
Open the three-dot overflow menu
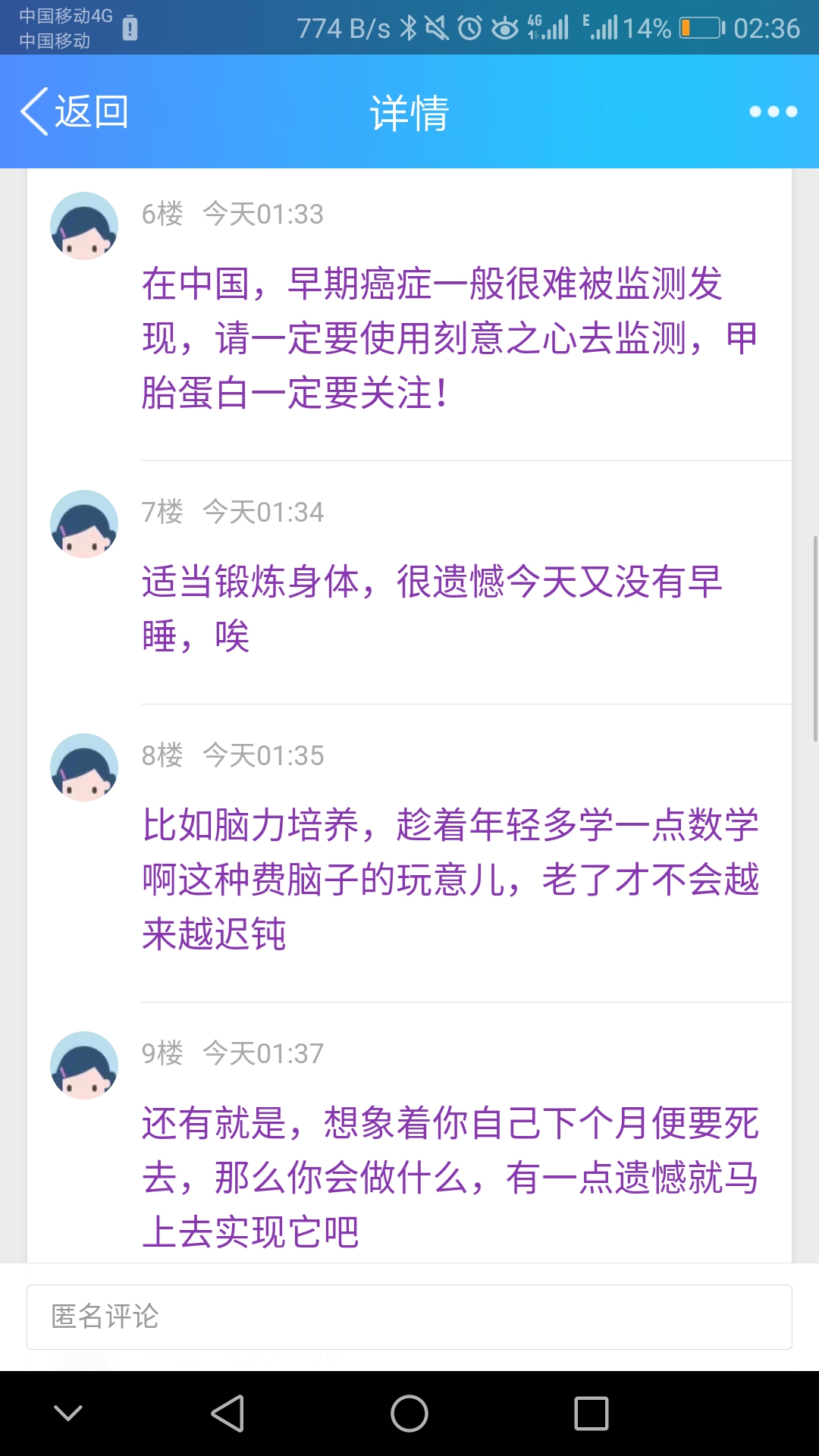click(773, 111)
